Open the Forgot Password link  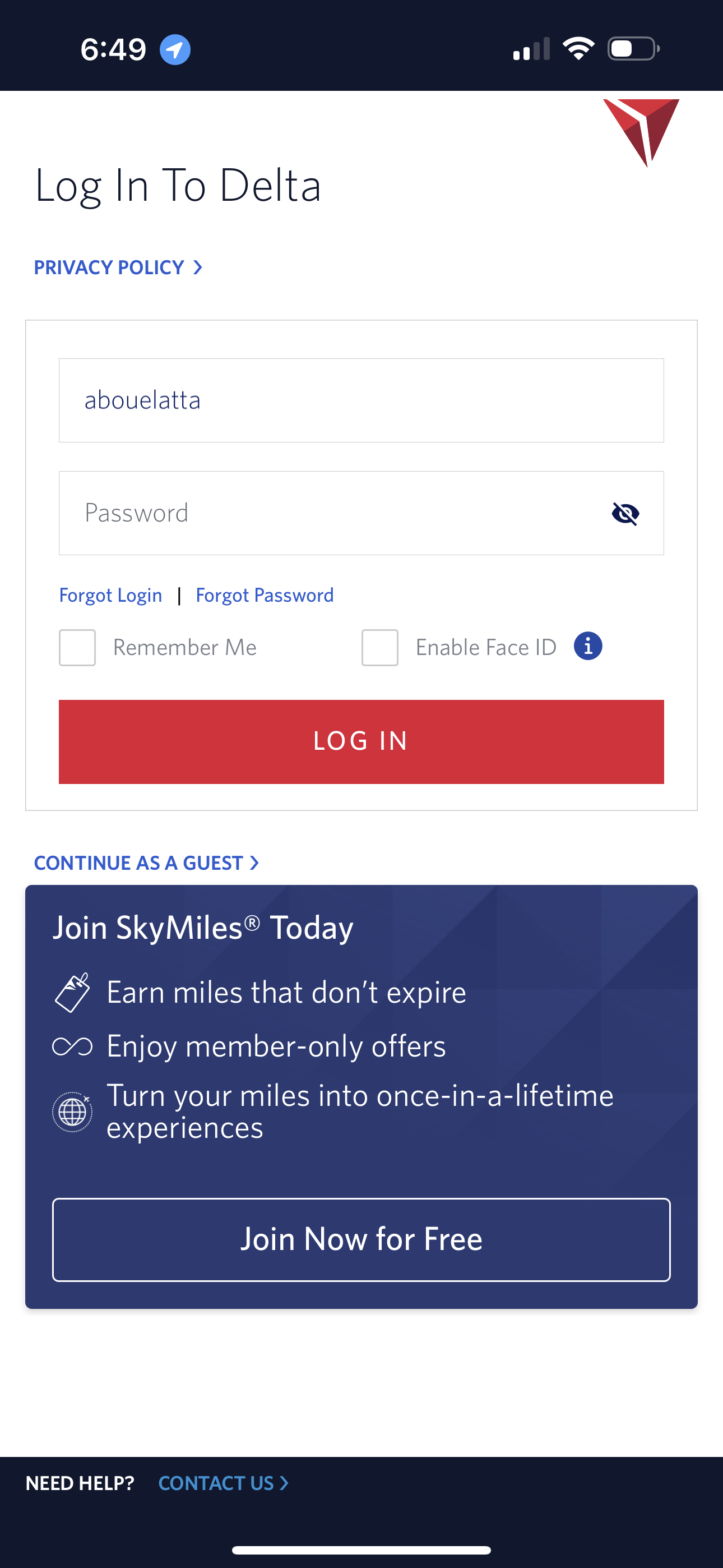(x=264, y=594)
